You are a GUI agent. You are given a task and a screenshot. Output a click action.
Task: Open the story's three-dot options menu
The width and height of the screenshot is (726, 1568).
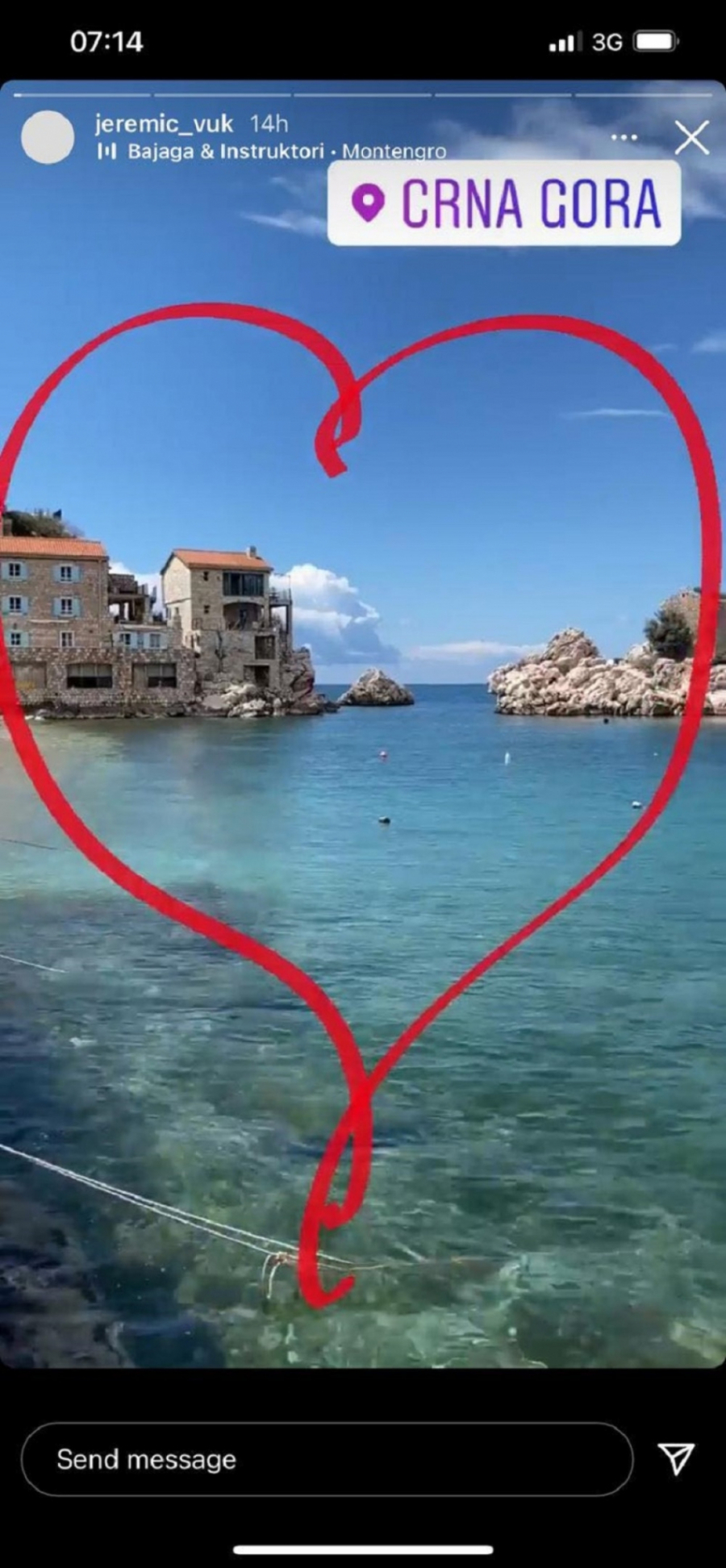click(624, 138)
